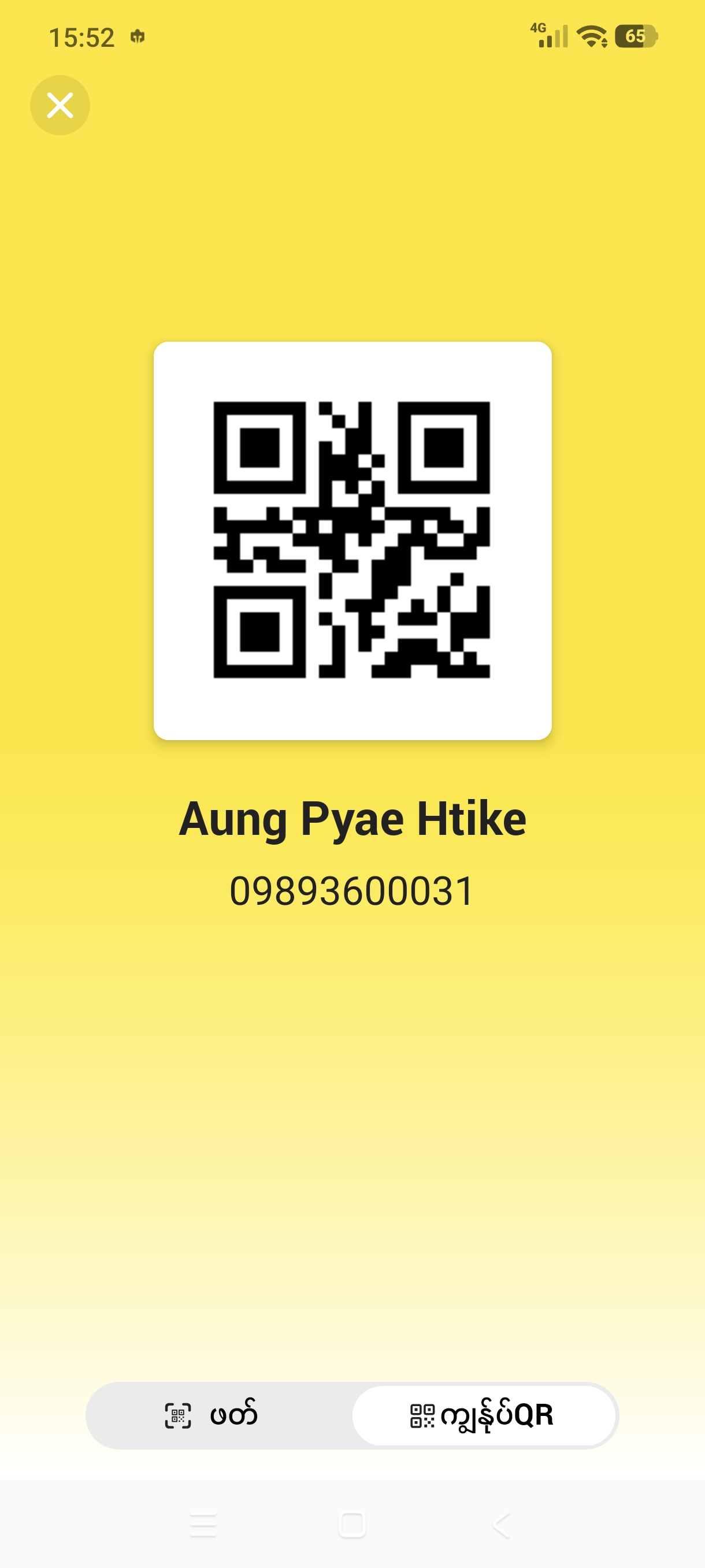705x1568 pixels.
Task: Select the ကျွန်ုပ်QR tab
Action: pyautogui.click(x=484, y=1415)
